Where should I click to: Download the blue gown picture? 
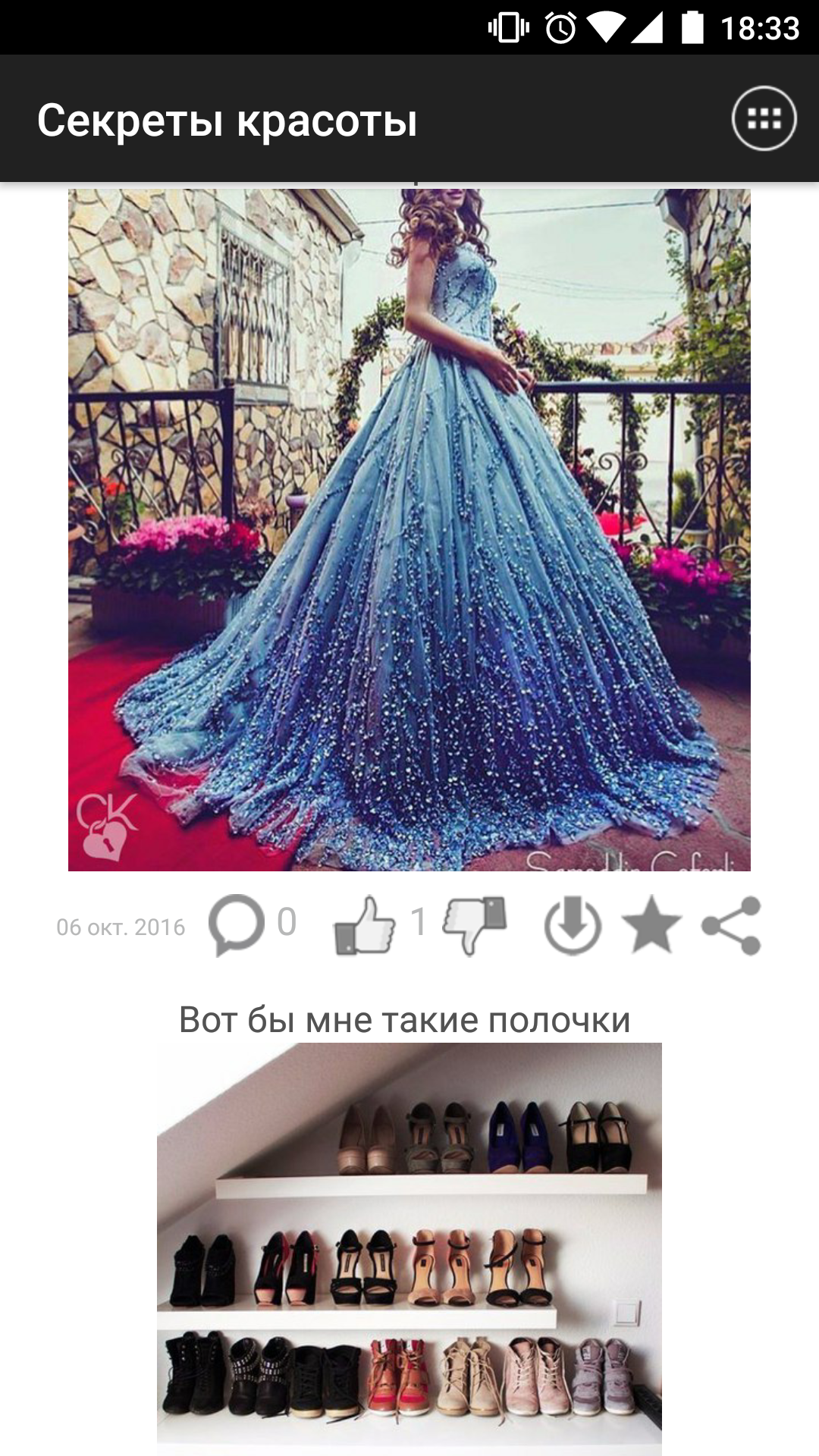573,925
